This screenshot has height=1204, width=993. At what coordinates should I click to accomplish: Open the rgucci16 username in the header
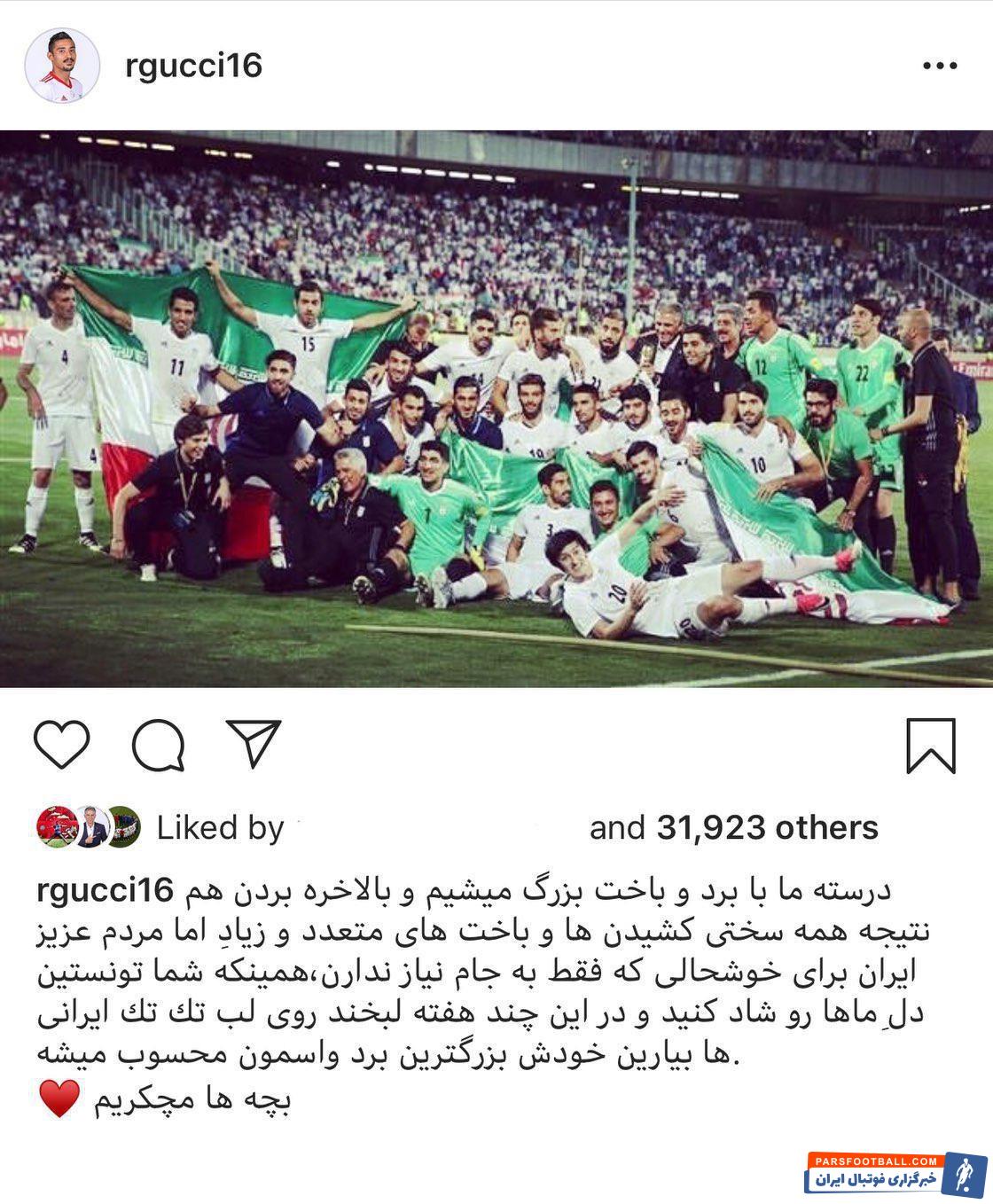pyautogui.click(x=193, y=66)
